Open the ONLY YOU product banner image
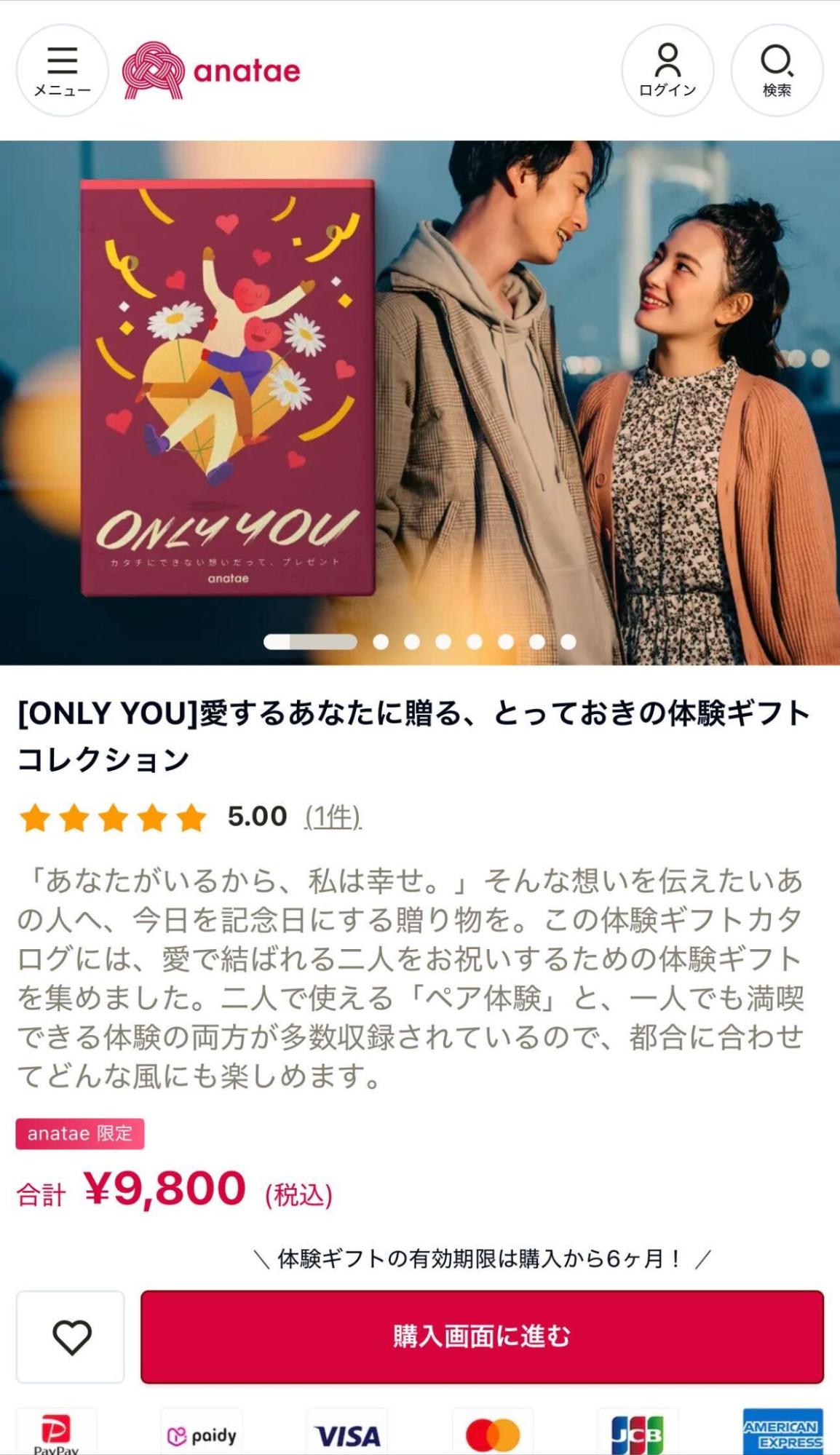This screenshot has height=1455, width=840. tap(420, 402)
